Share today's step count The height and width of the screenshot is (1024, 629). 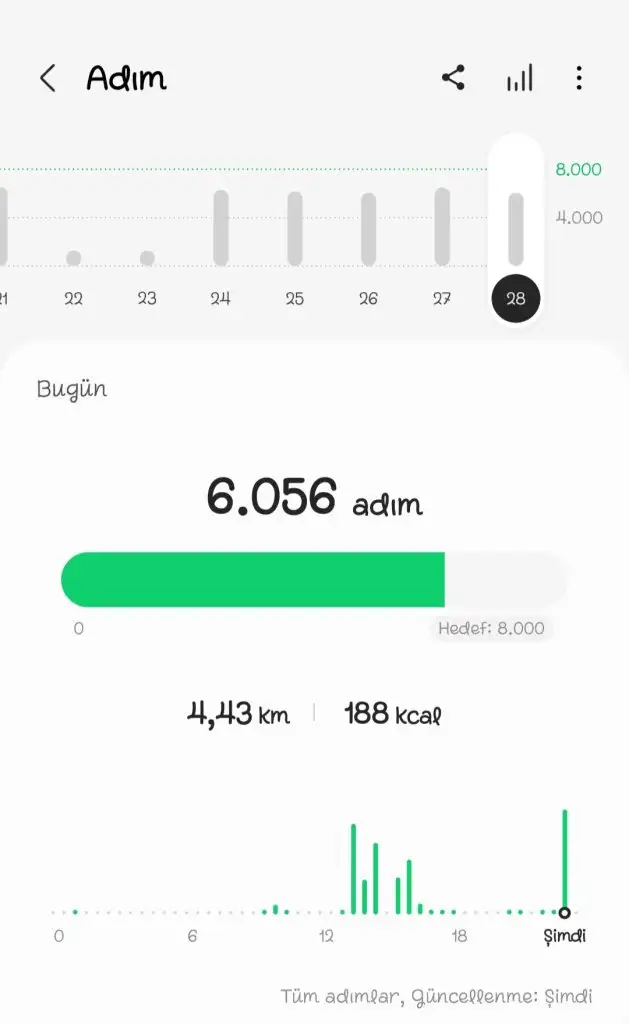pos(453,78)
